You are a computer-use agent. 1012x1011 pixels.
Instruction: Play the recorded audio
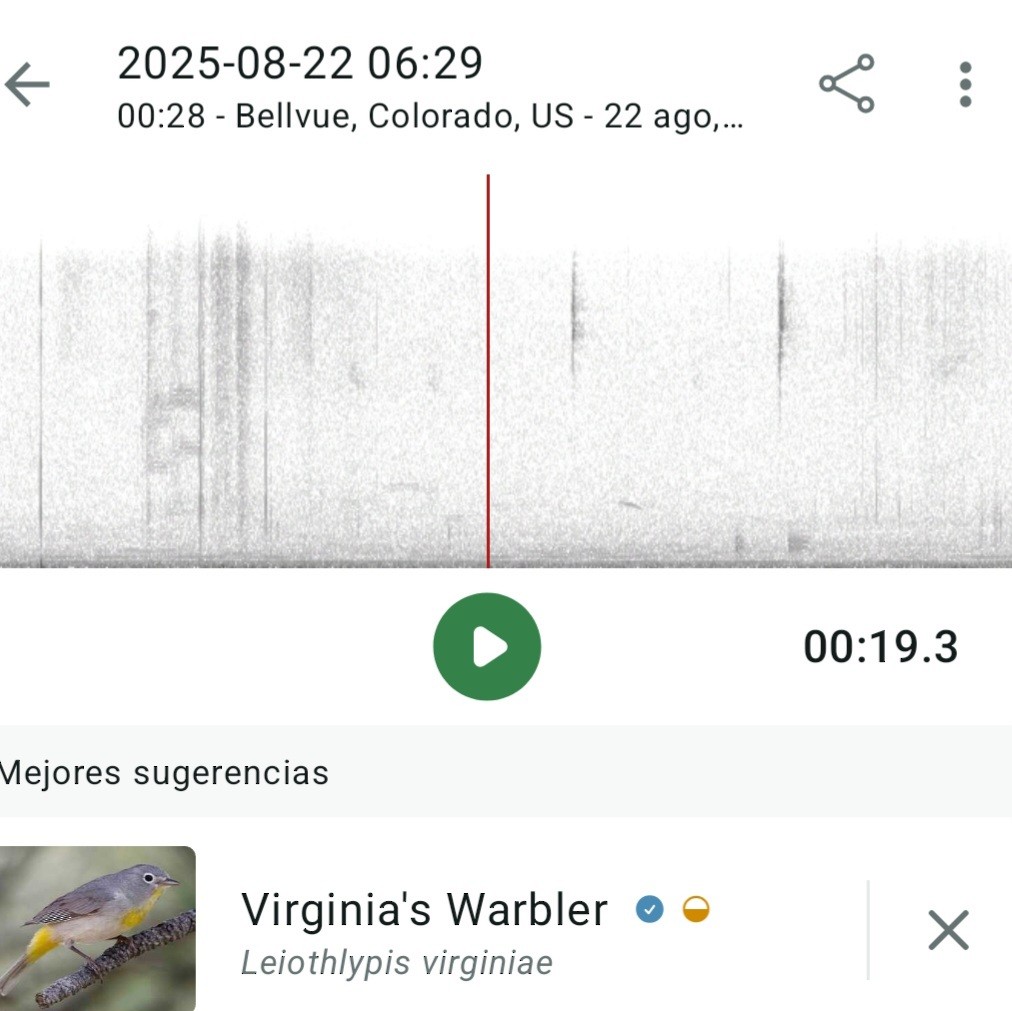point(487,647)
